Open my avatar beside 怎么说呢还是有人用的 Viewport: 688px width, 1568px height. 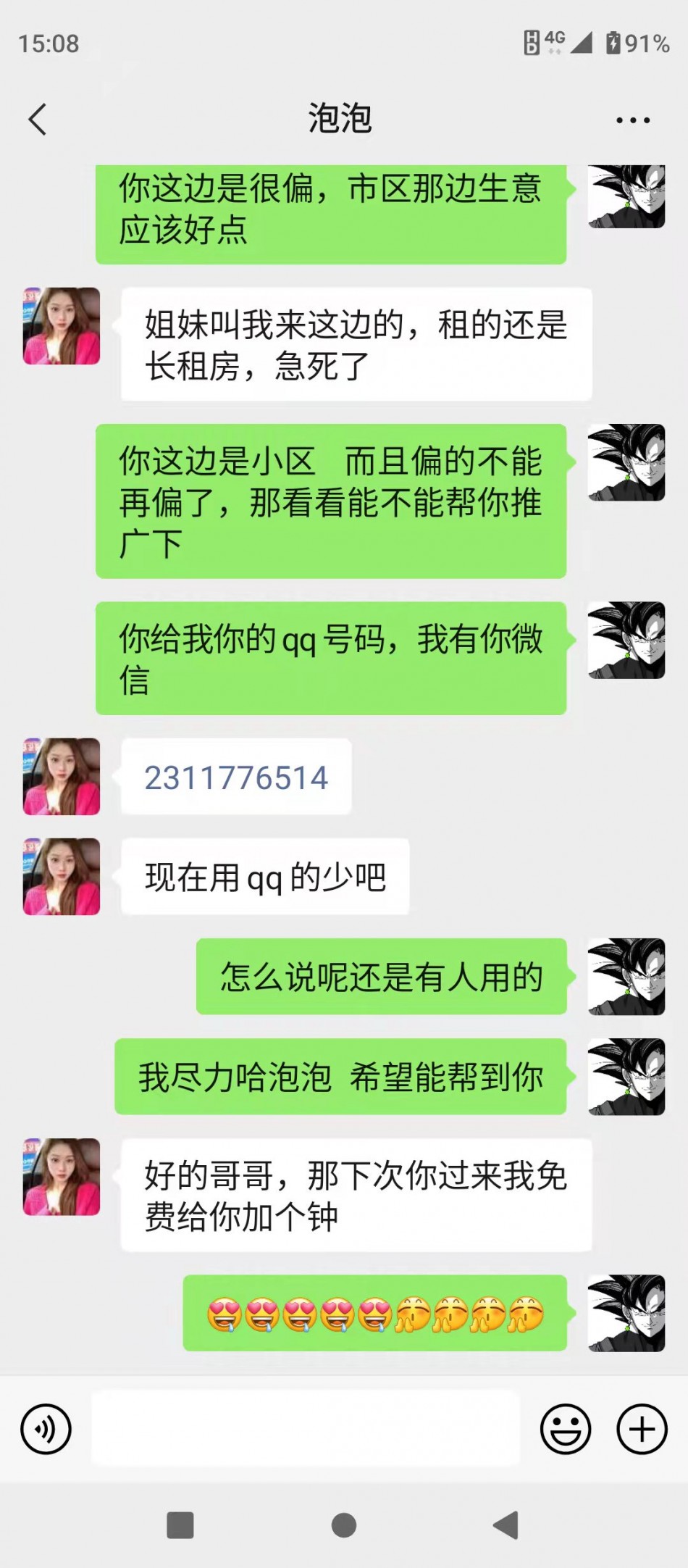tap(626, 977)
